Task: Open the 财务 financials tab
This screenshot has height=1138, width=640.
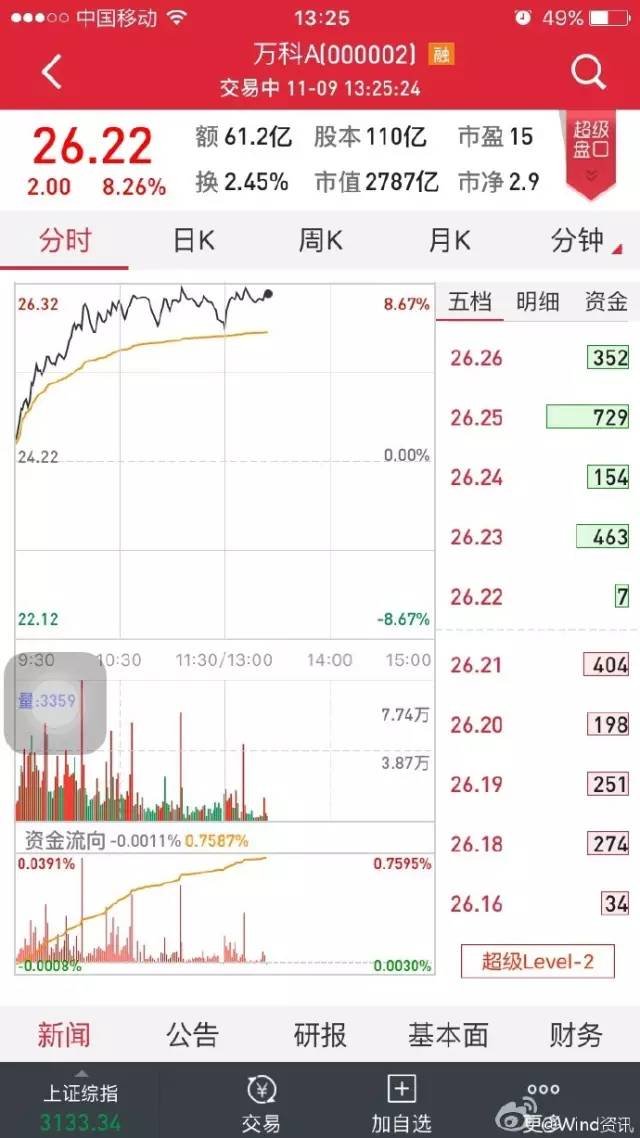Action: point(576,1035)
